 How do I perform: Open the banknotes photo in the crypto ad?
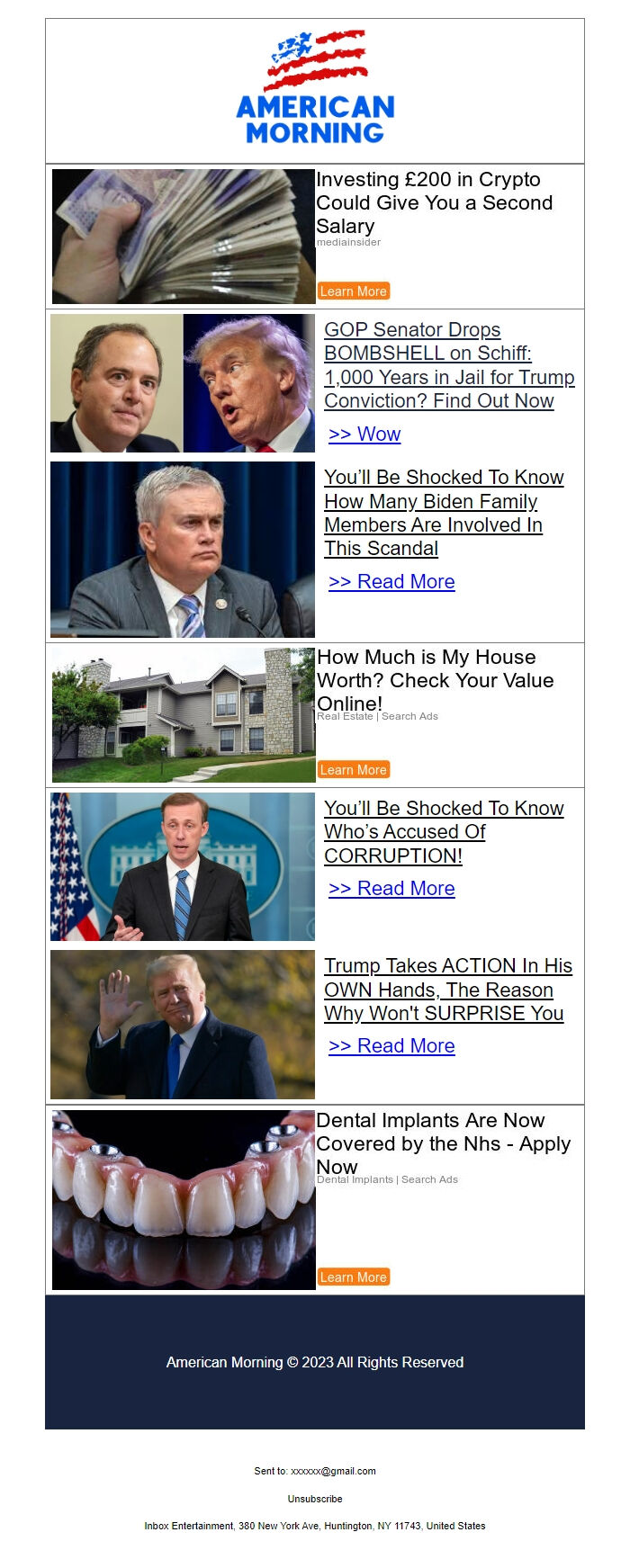click(x=184, y=237)
